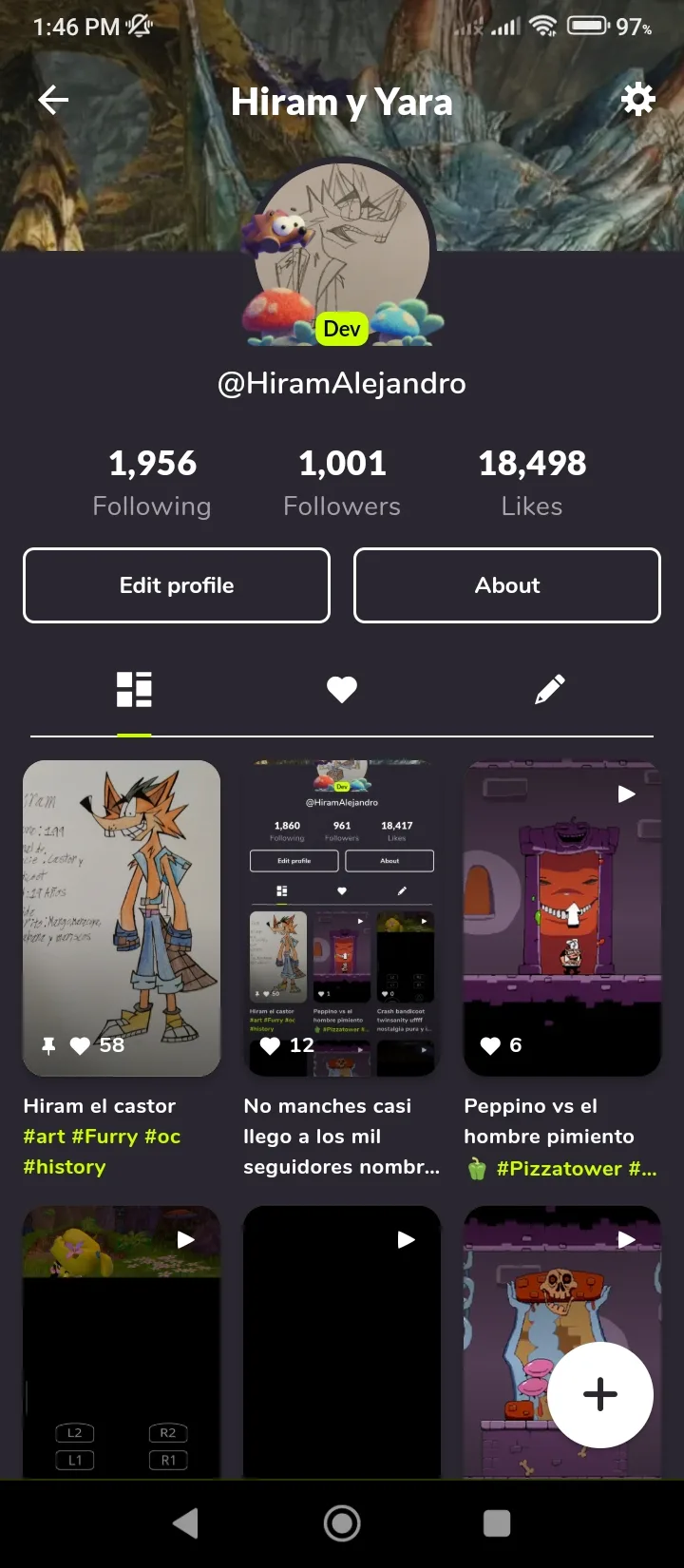Go back using the arrow icon
Image resolution: width=684 pixels, height=1568 pixels.
(x=53, y=100)
